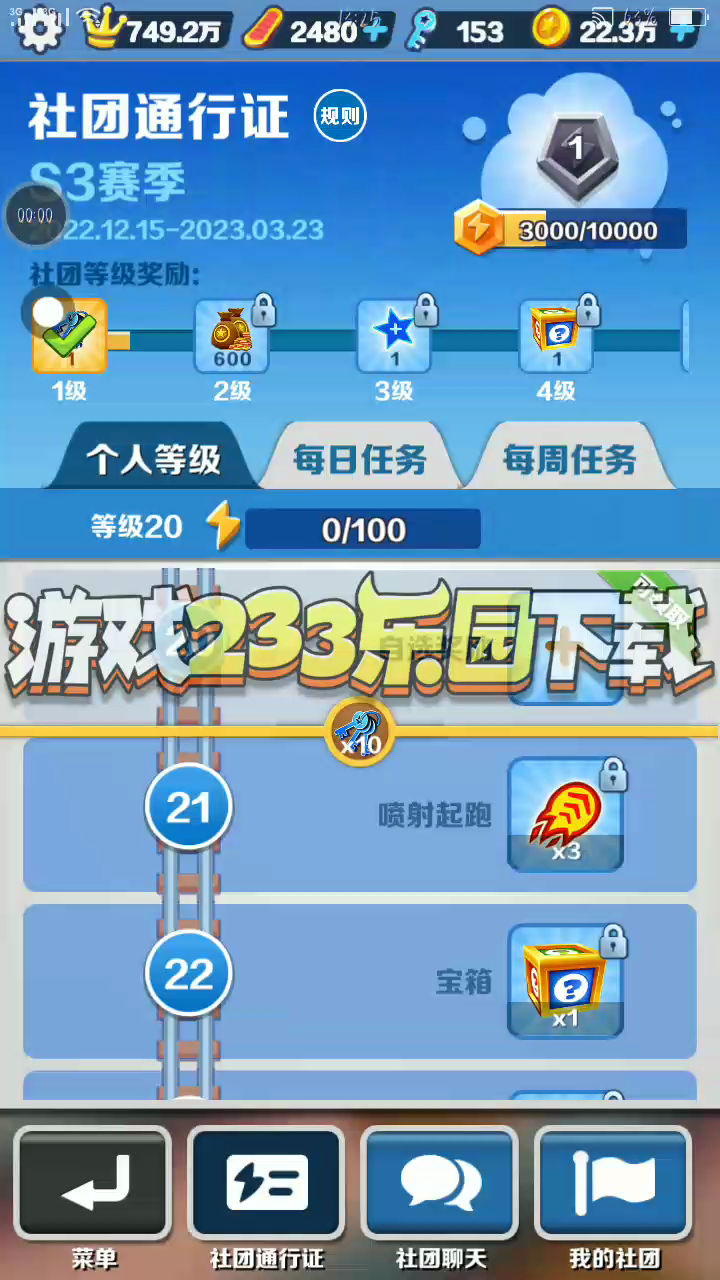Viewport: 720px width, 1280px height.
Task: Claim the level 1 club reward
Action: tap(69, 336)
